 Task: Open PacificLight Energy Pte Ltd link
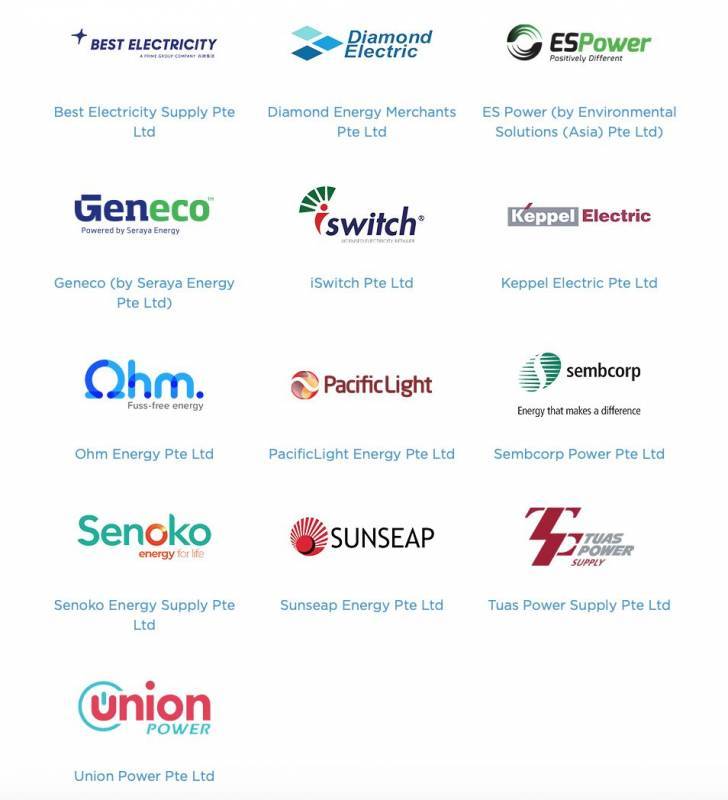(361, 455)
